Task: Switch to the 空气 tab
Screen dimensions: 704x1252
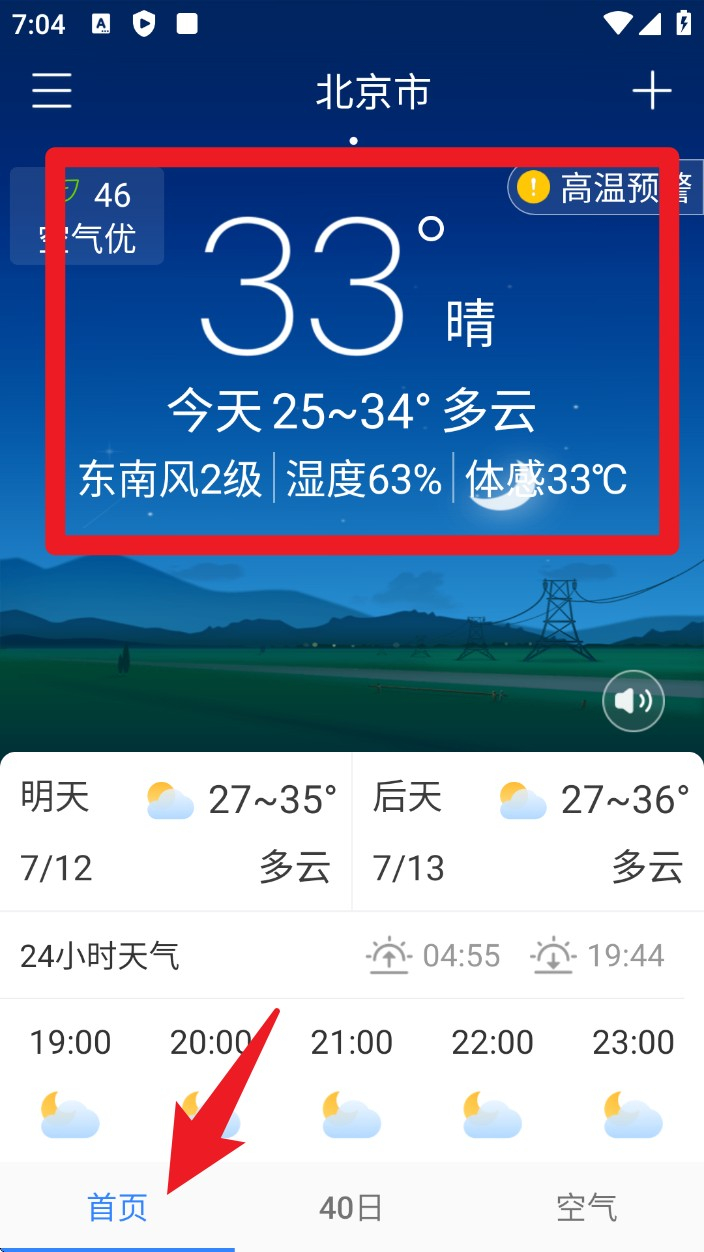Action: pyautogui.click(x=587, y=1207)
